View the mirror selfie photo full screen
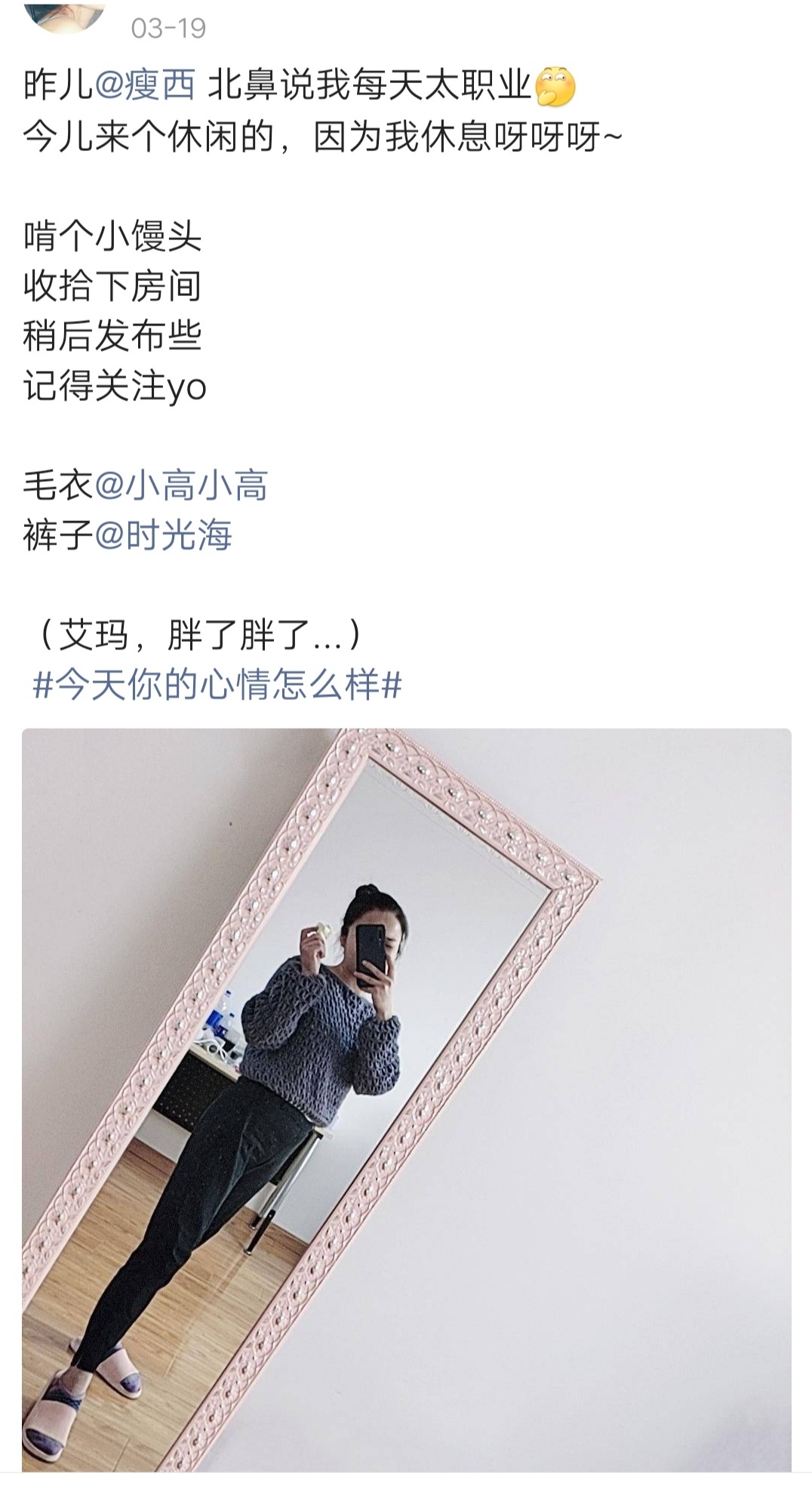Screen dimensions: 812x1489 pyautogui.click(x=407, y=1100)
